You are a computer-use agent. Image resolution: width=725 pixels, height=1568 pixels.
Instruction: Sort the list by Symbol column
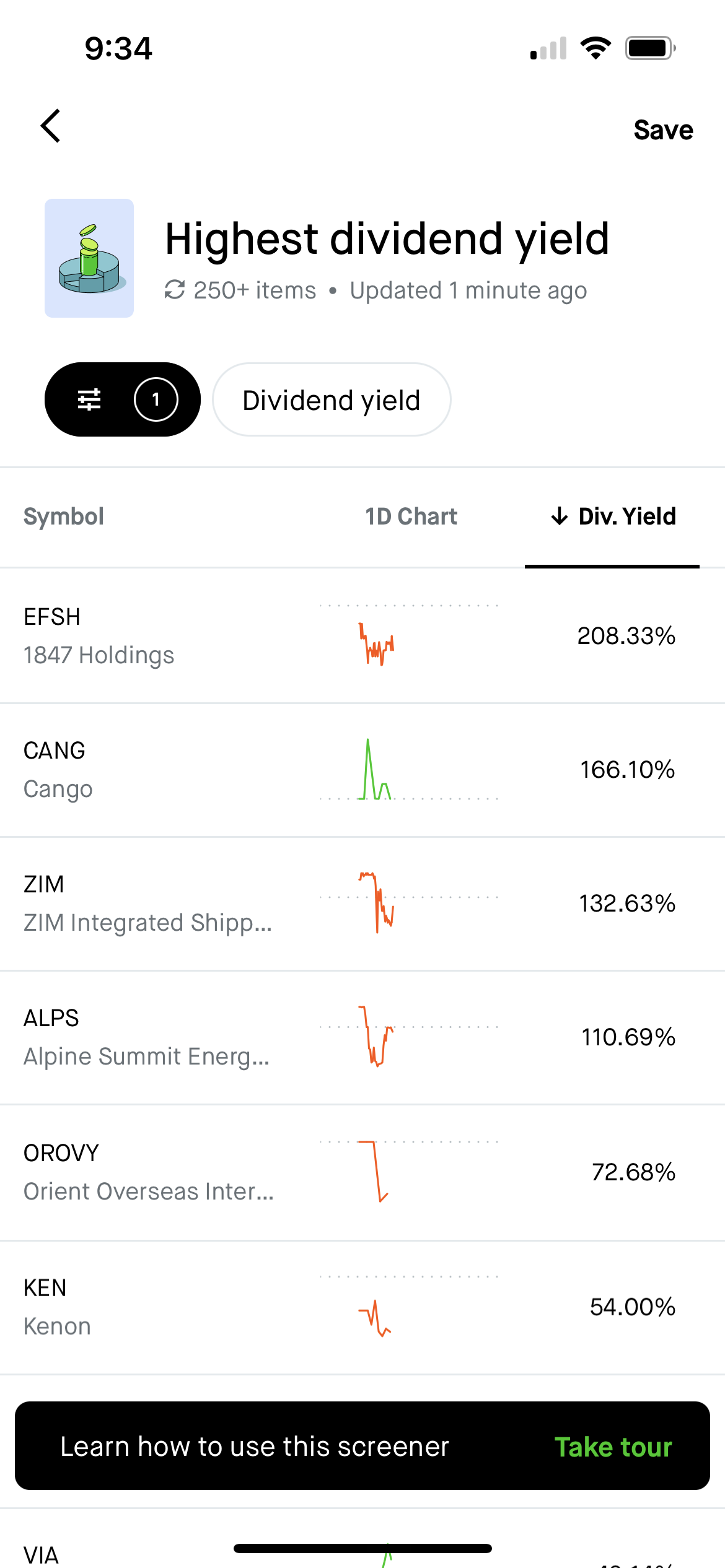click(x=64, y=516)
